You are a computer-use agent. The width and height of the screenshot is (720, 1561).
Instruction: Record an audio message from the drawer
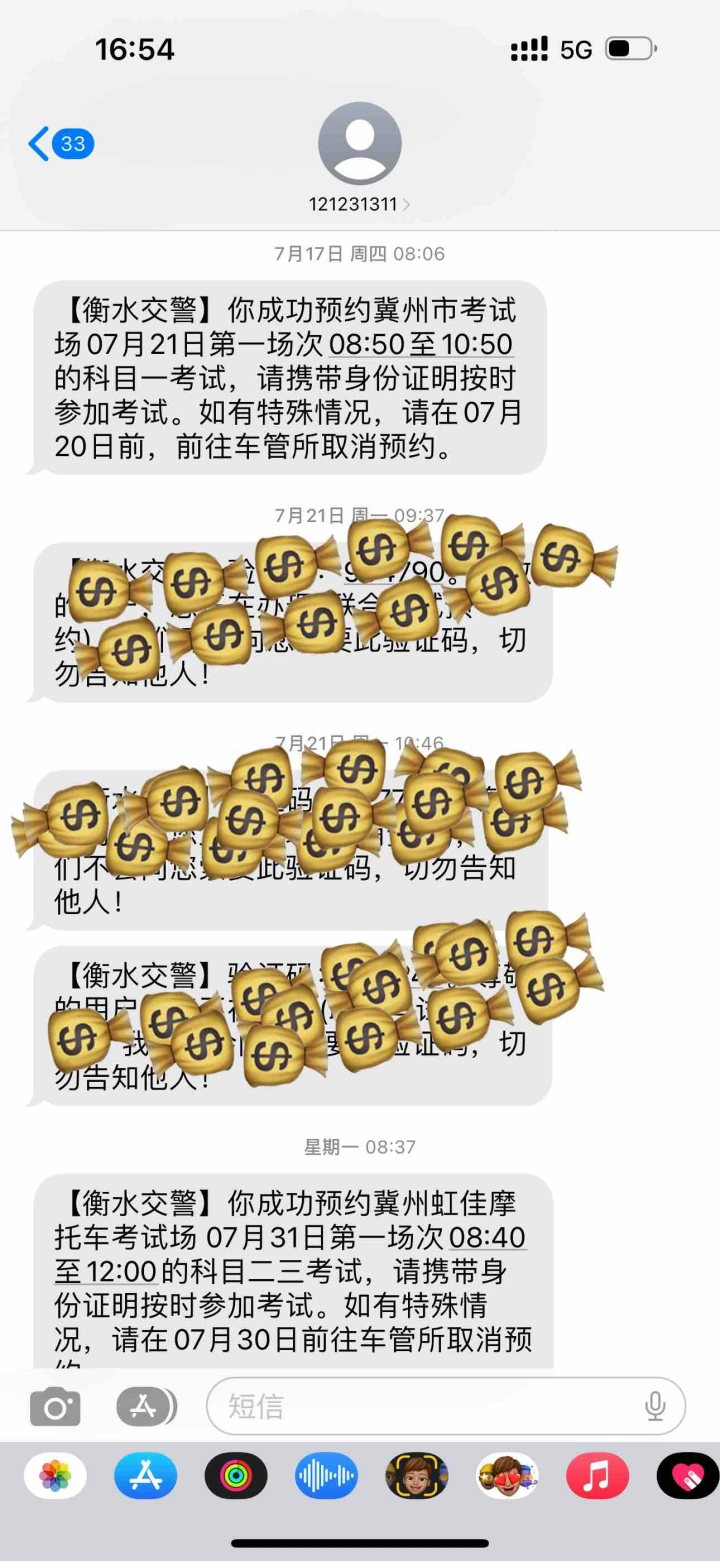pyautogui.click(x=326, y=1476)
